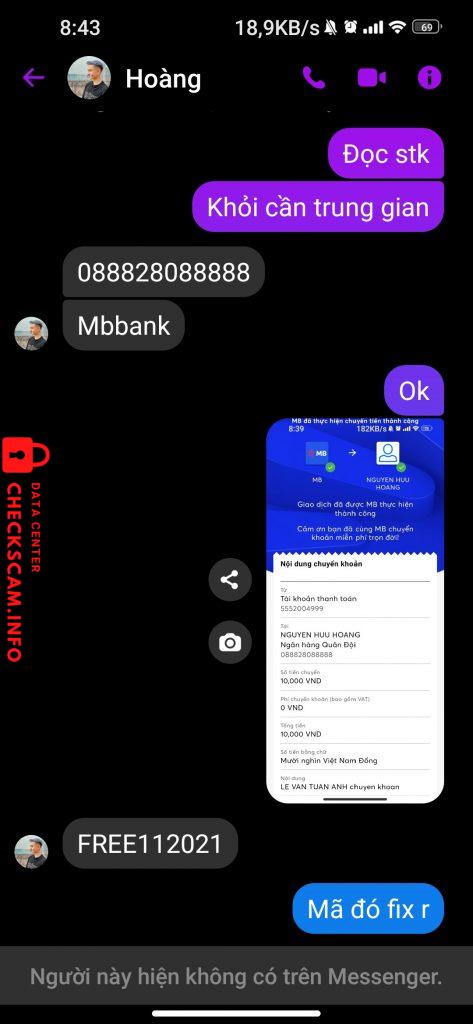
Task: Start a voice call with Hoàng
Action: click(x=314, y=78)
